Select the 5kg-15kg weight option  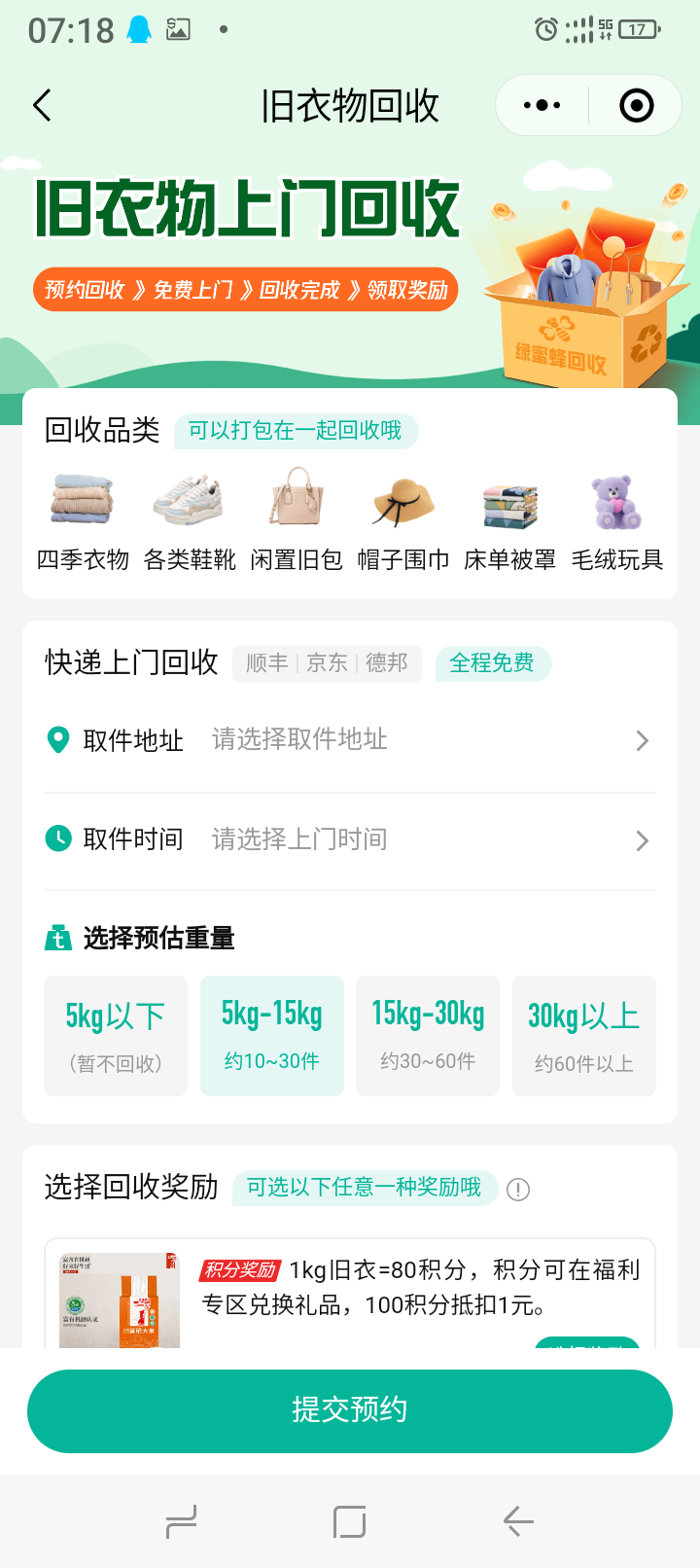tap(272, 1036)
